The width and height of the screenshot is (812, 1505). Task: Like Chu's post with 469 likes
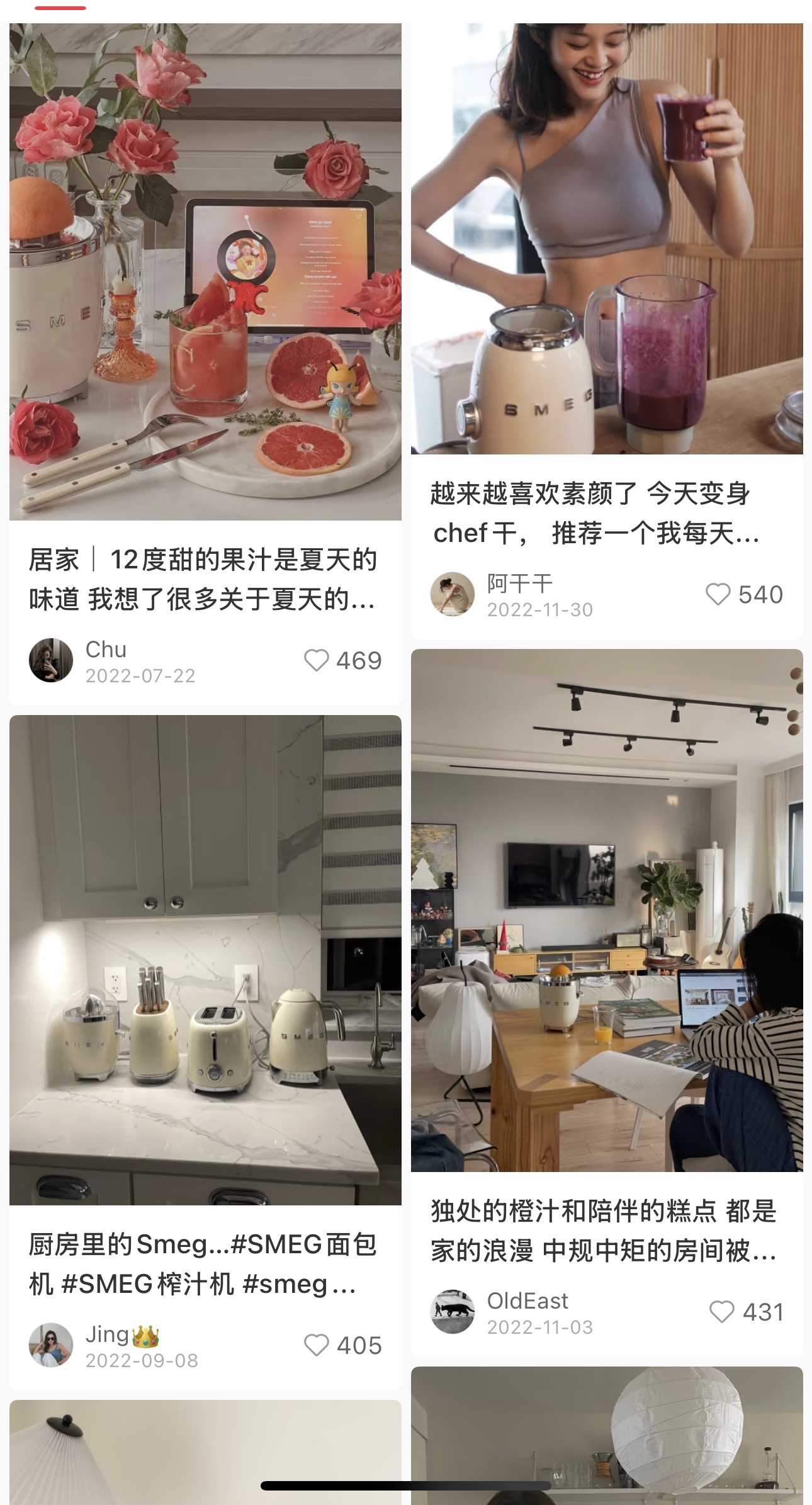click(317, 660)
